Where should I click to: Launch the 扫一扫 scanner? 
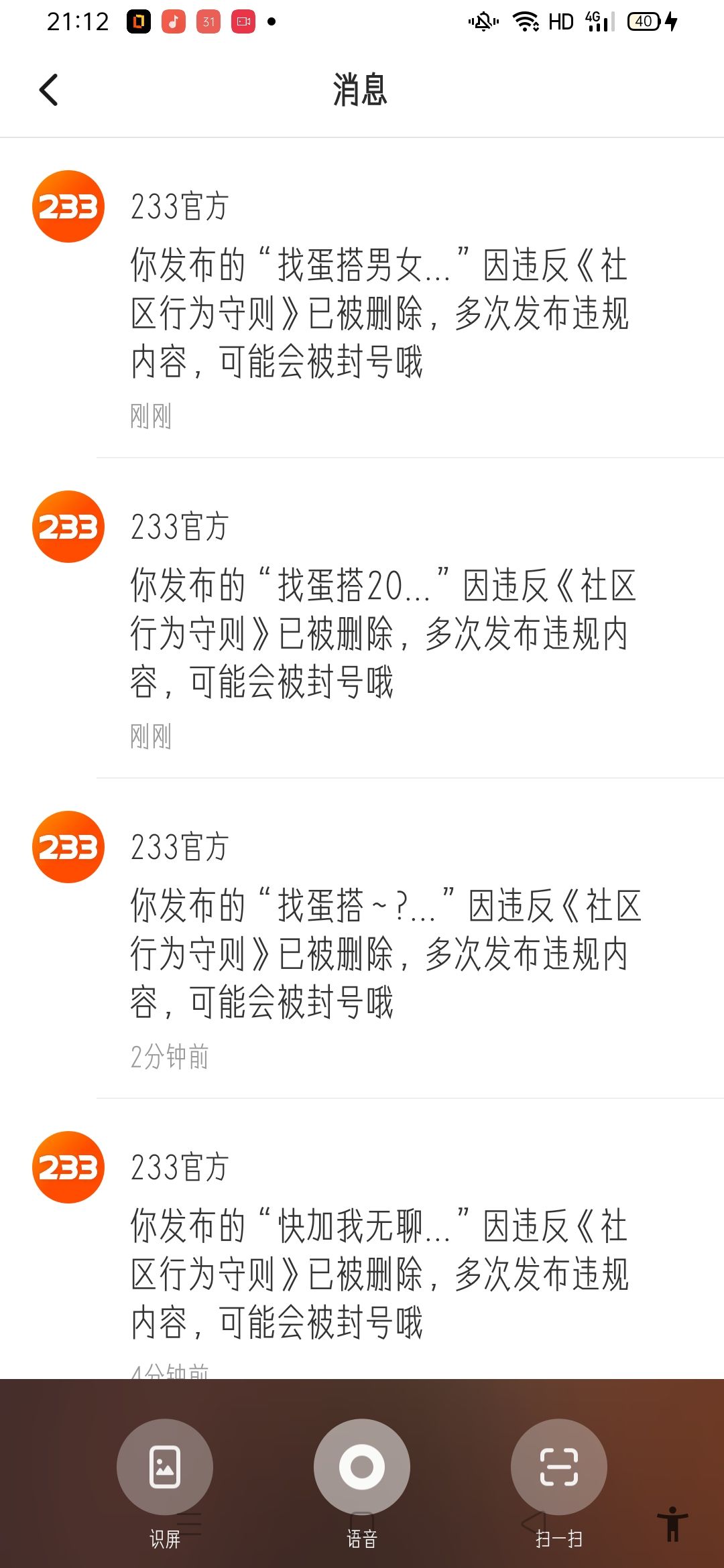558,1467
